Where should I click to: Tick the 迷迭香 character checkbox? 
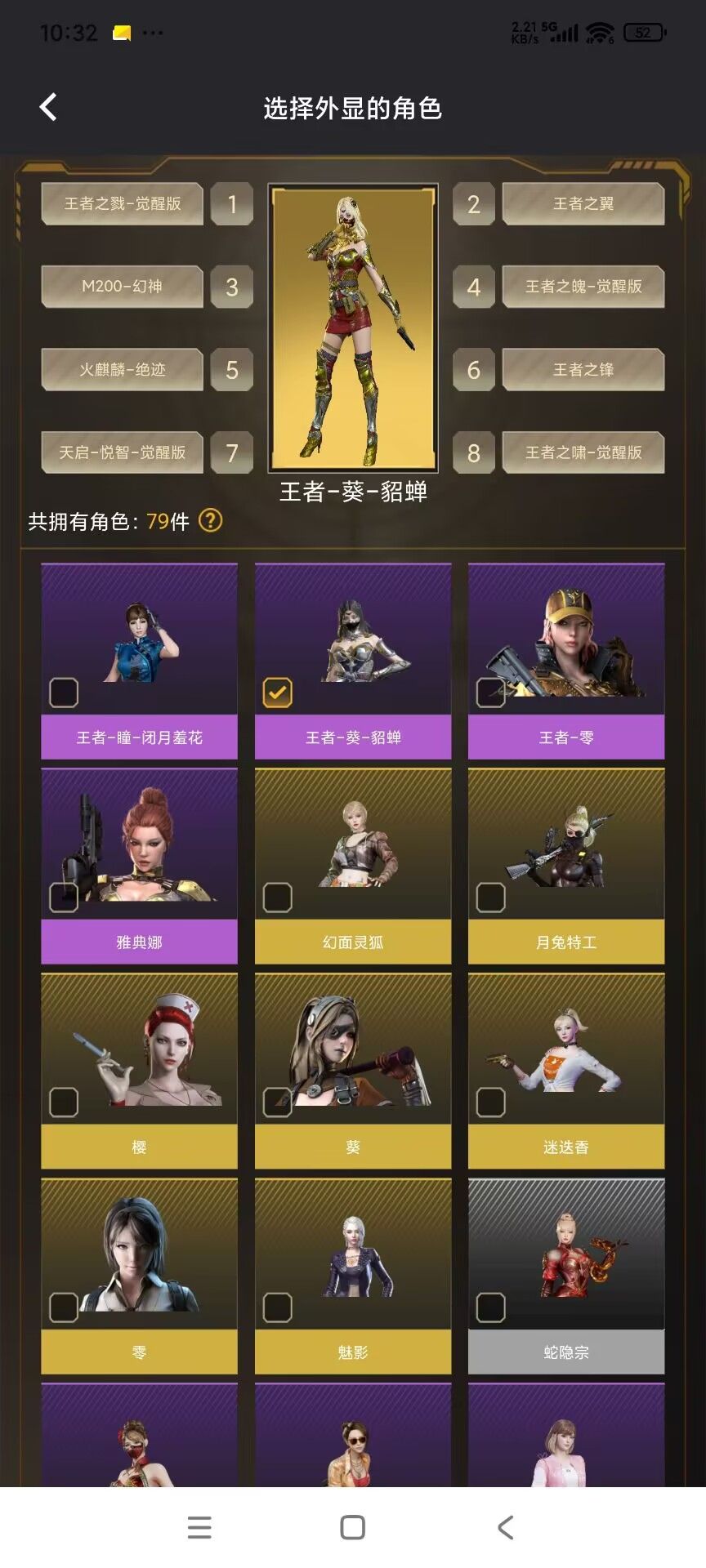pos(490,1102)
